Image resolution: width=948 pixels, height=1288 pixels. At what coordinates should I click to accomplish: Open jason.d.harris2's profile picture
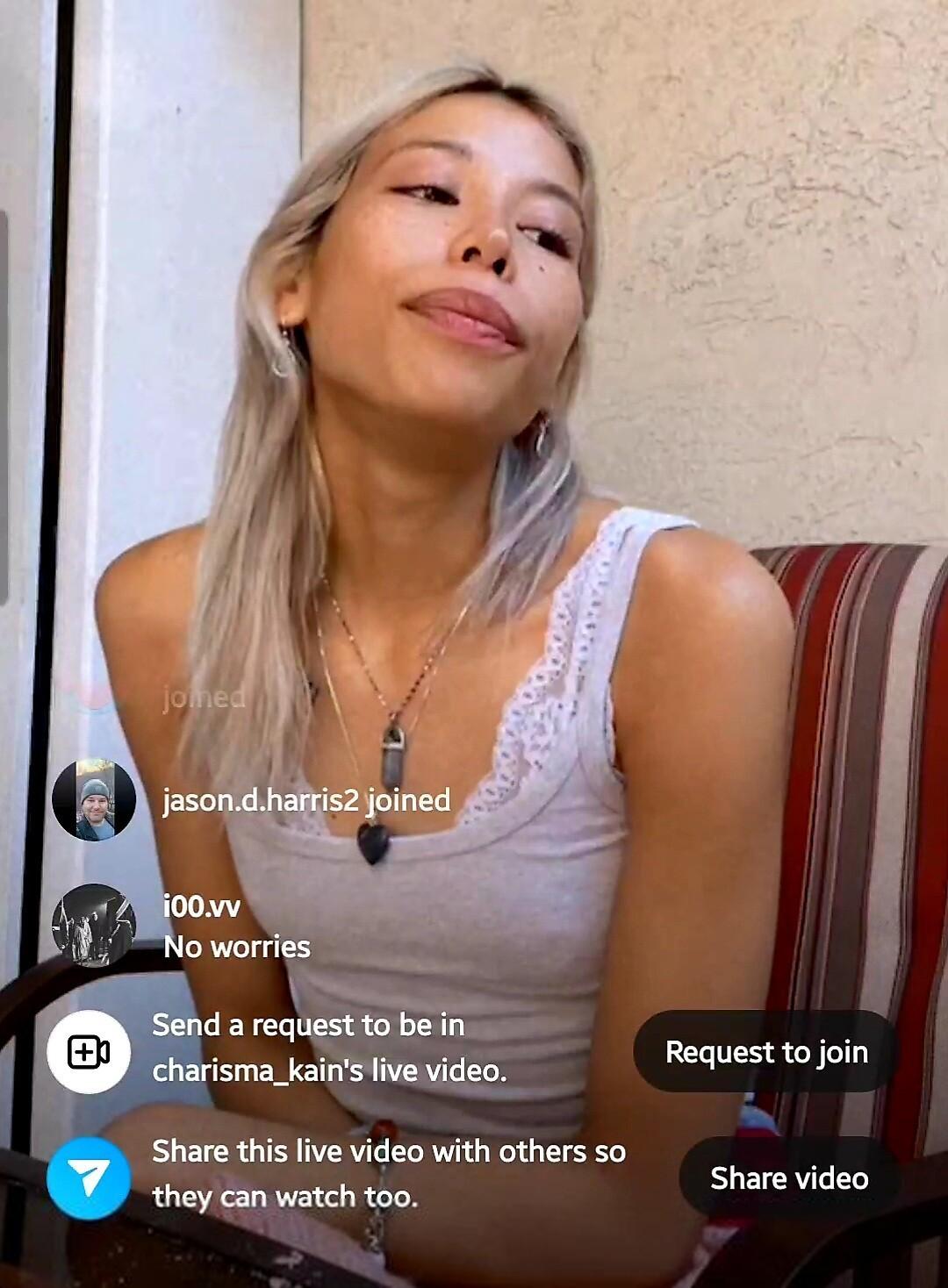click(94, 799)
